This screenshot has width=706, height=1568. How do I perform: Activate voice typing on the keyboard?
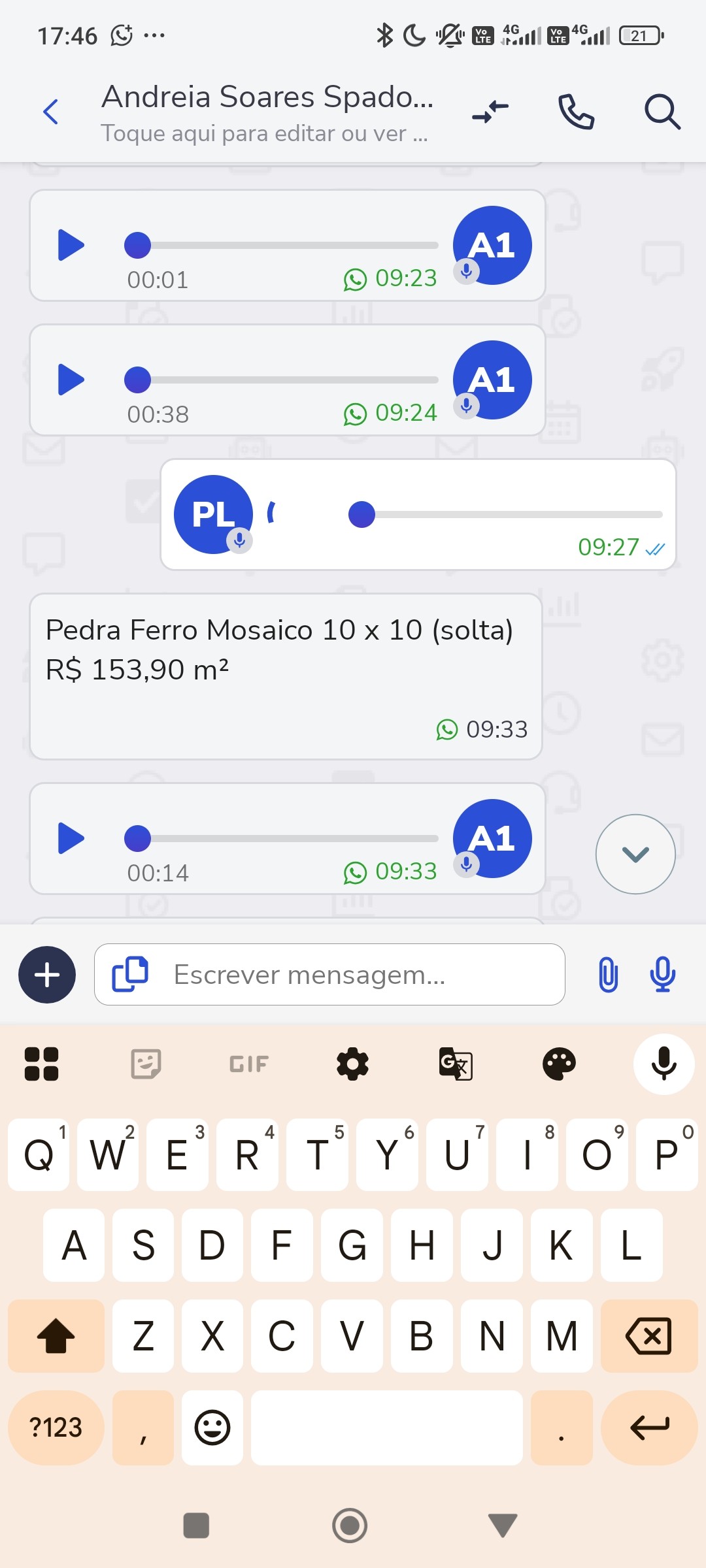[663, 1064]
